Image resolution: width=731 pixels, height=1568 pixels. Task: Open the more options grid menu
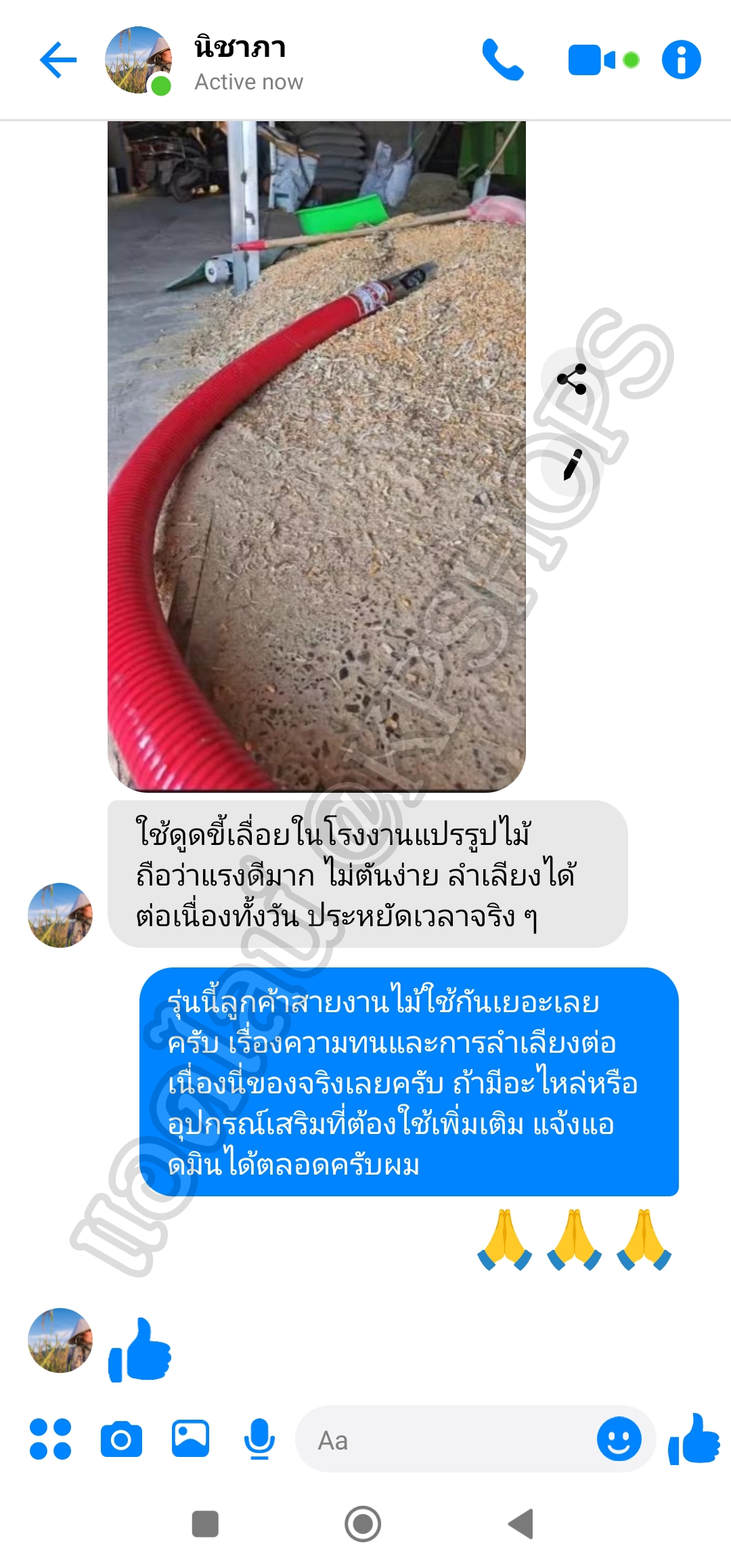(51, 1439)
